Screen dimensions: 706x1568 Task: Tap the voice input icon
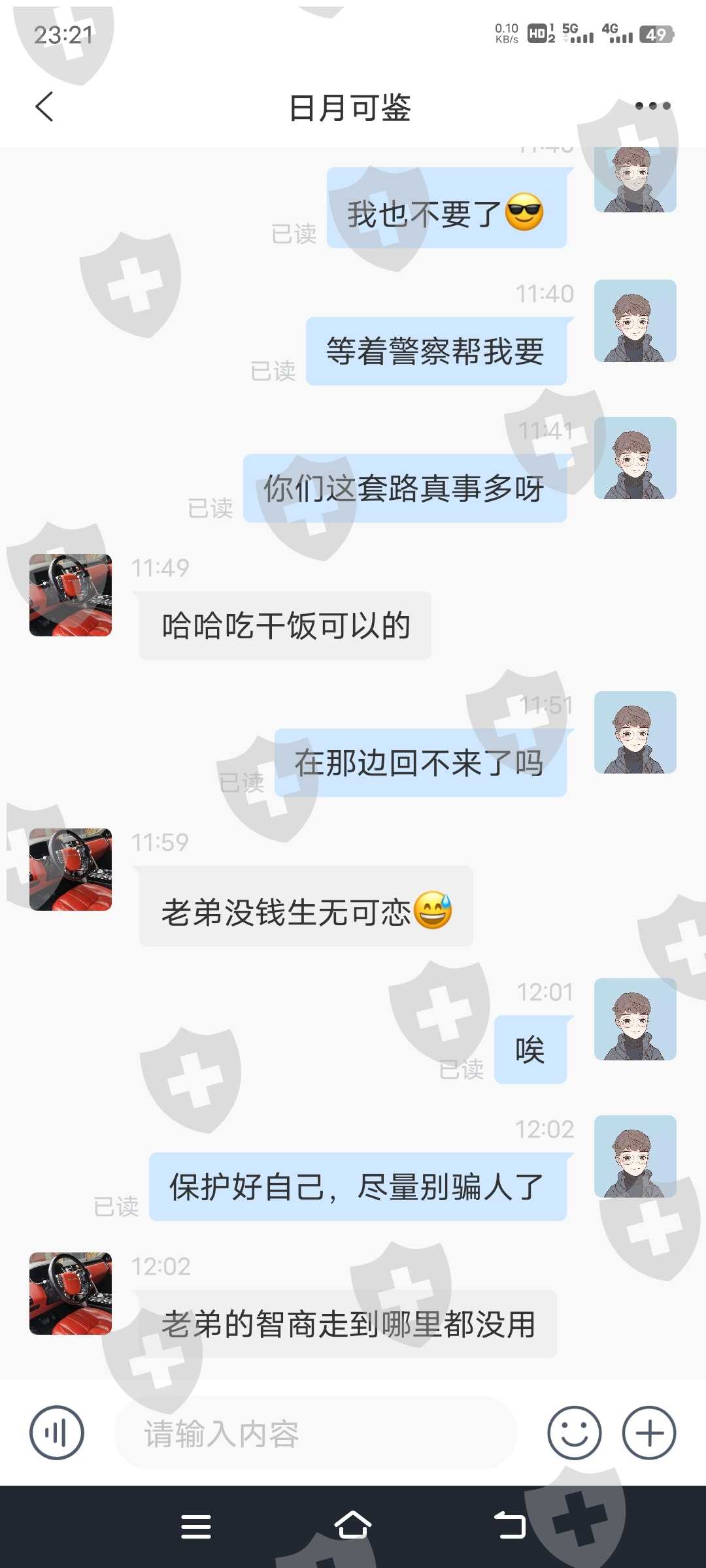click(57, 1433)
